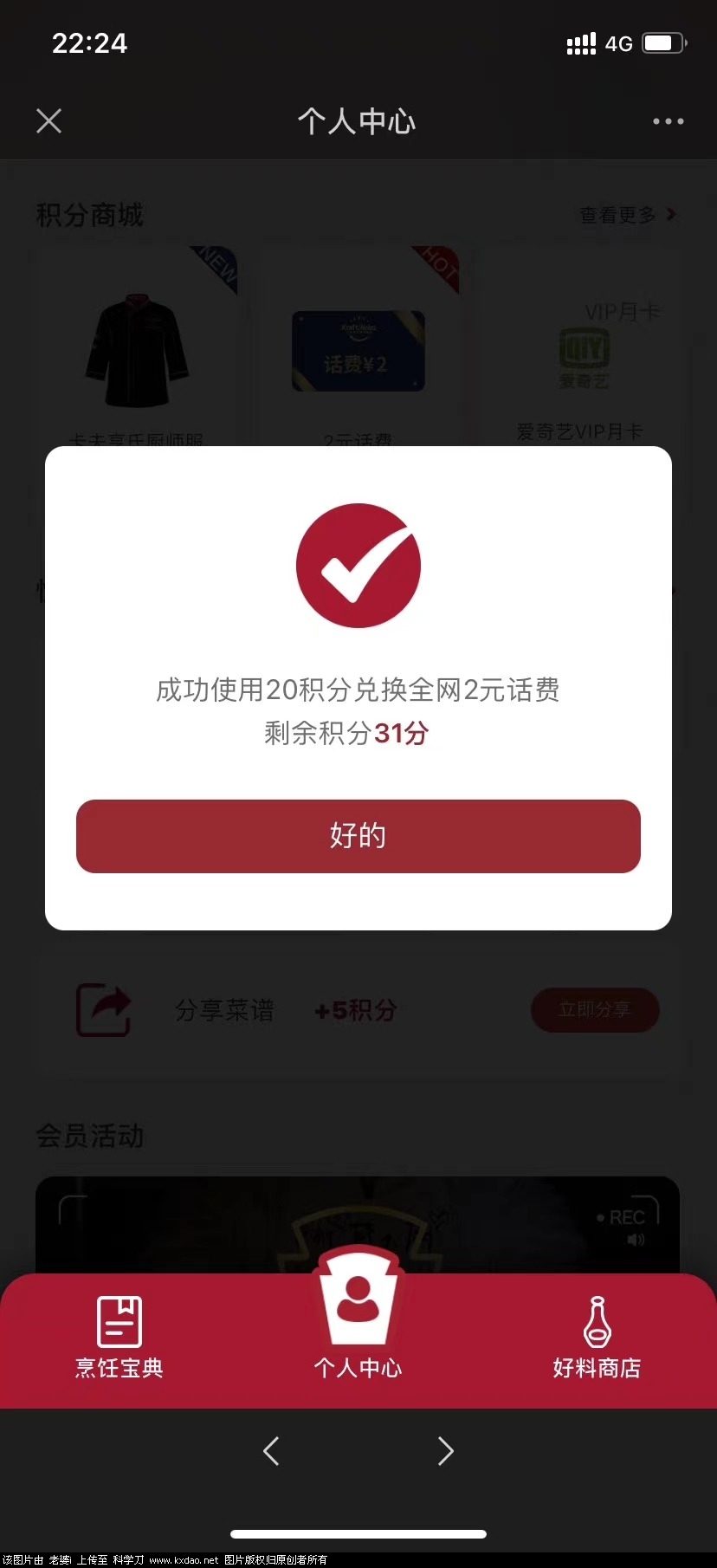
Task: Tap the left navigation arrow at bottom
Action: (x=271, y=1451)
